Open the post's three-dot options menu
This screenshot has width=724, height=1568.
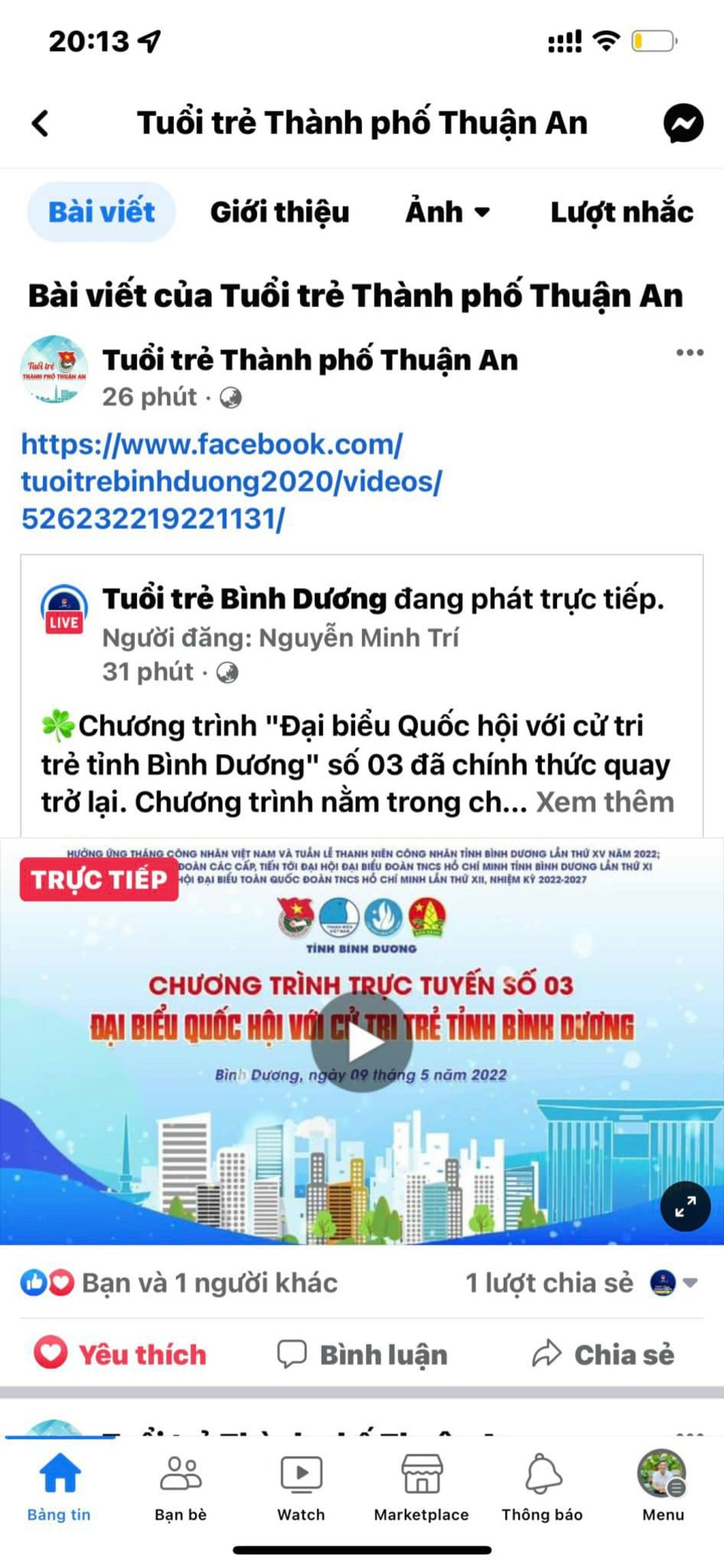[689, 353]
